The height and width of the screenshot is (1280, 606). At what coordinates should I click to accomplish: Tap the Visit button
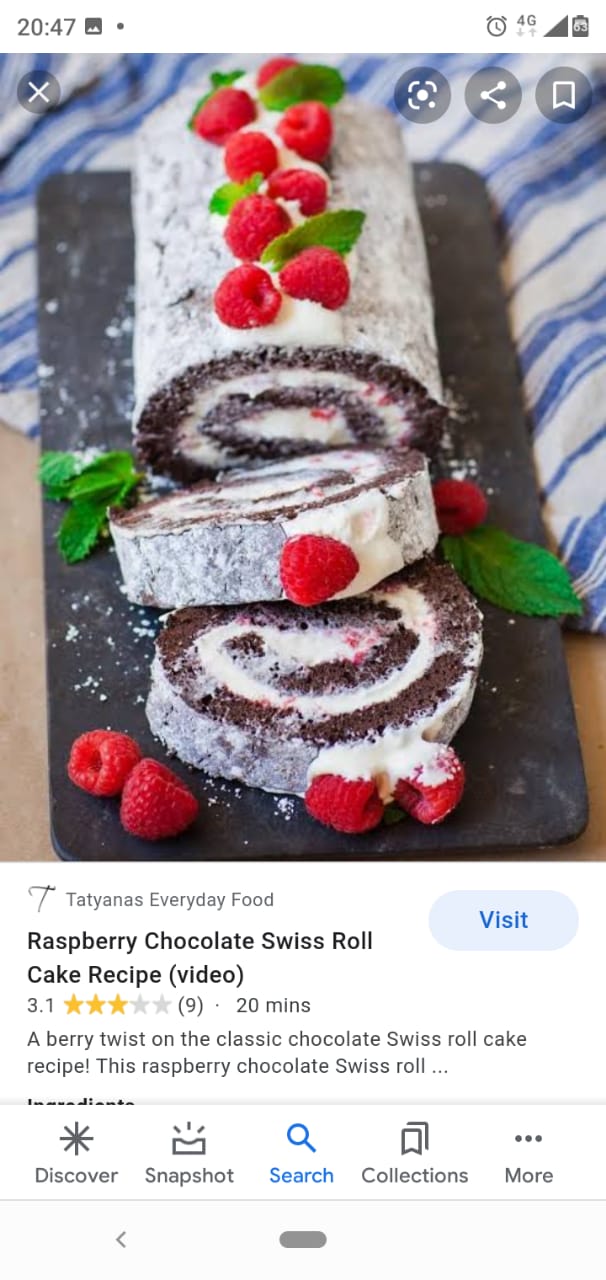(503, 920)
